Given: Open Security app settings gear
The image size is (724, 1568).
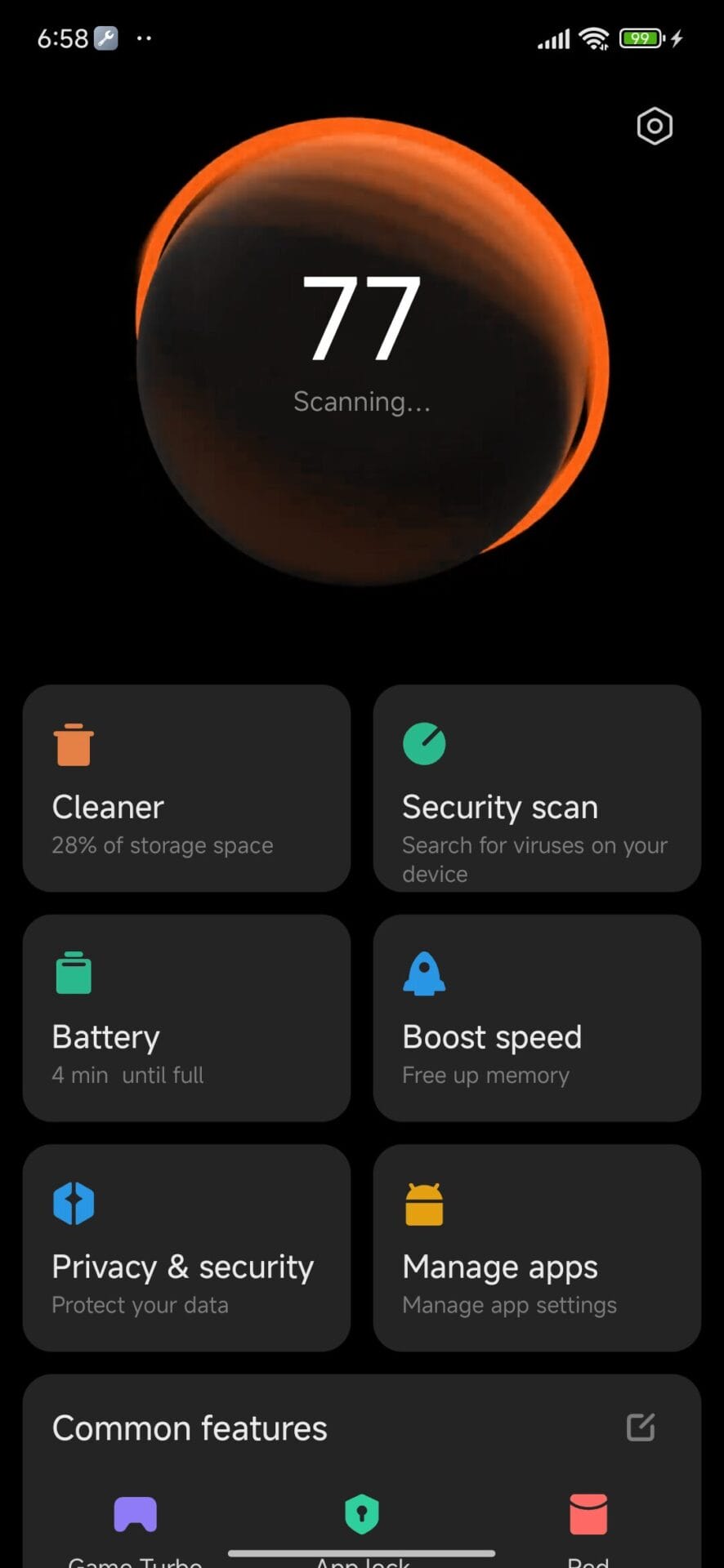Looking at the screenshot, I should tap(655, 126).
